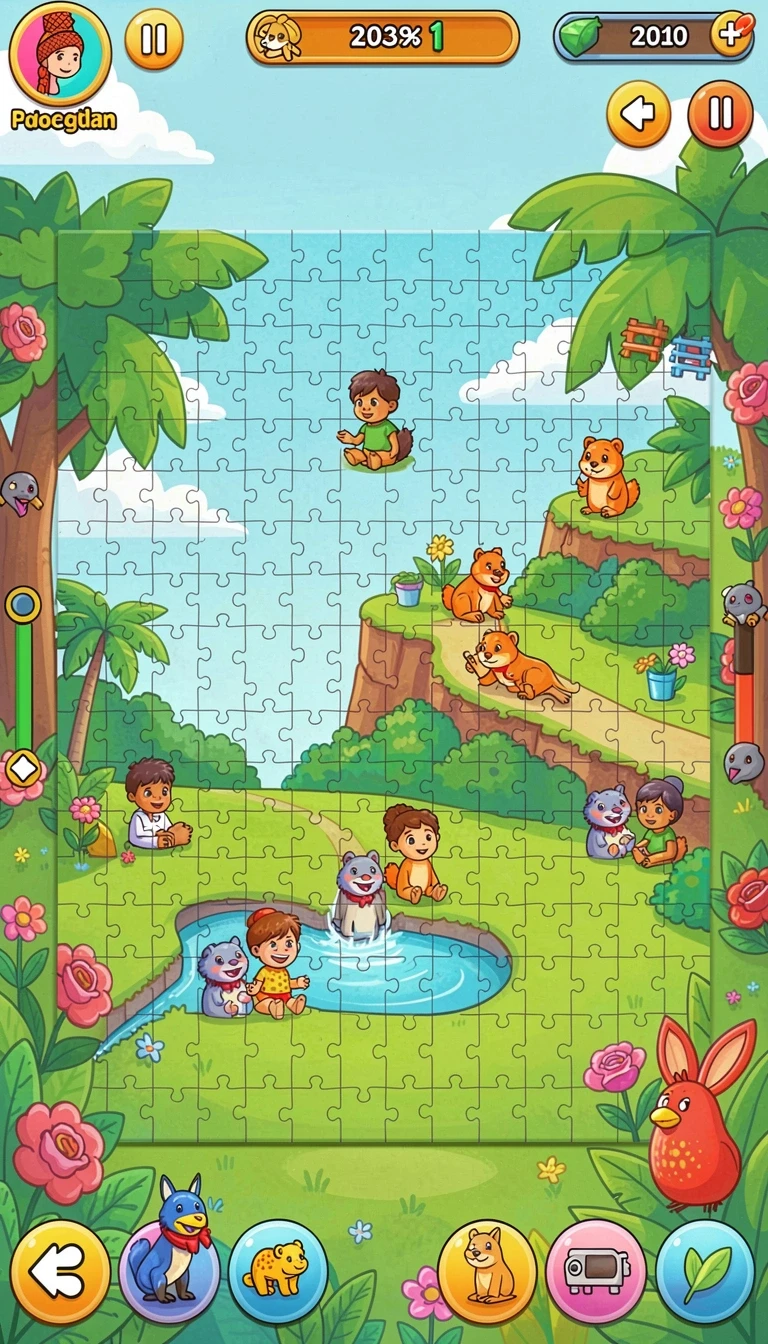Pause game with the red pause button
The height and width of the screenshot is (1344, 768).
720,114
